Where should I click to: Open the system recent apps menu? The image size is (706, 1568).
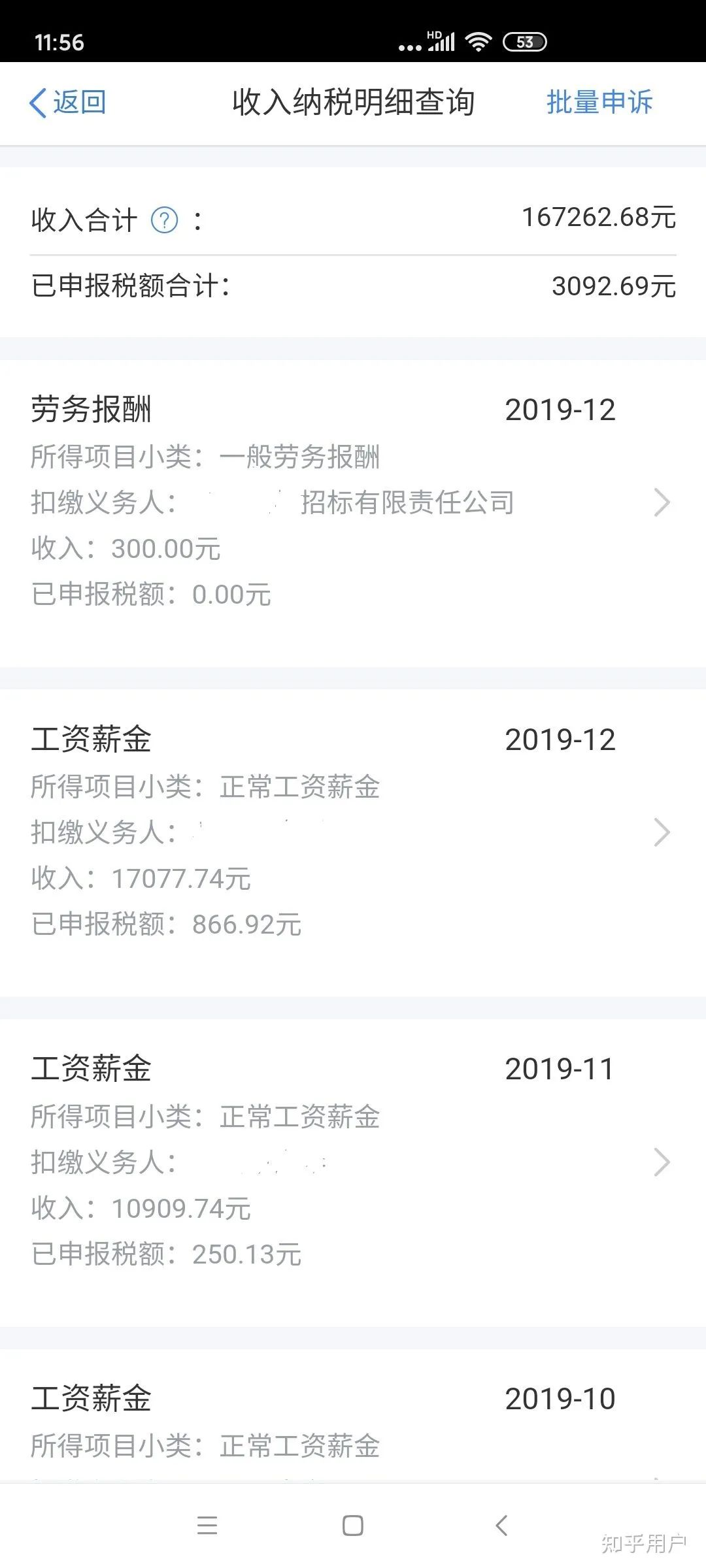point(207,1526)
